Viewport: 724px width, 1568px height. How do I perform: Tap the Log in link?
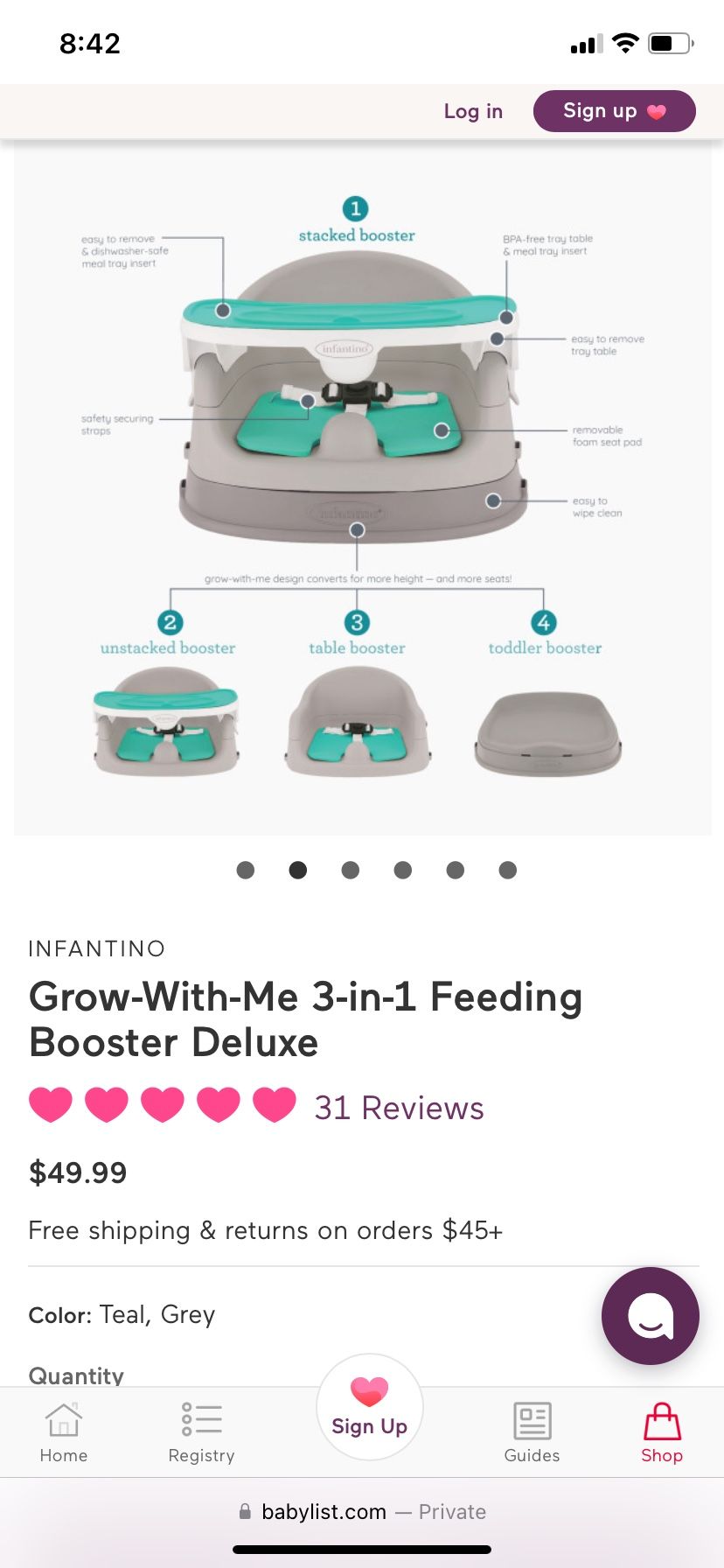[x=473, y=111]
